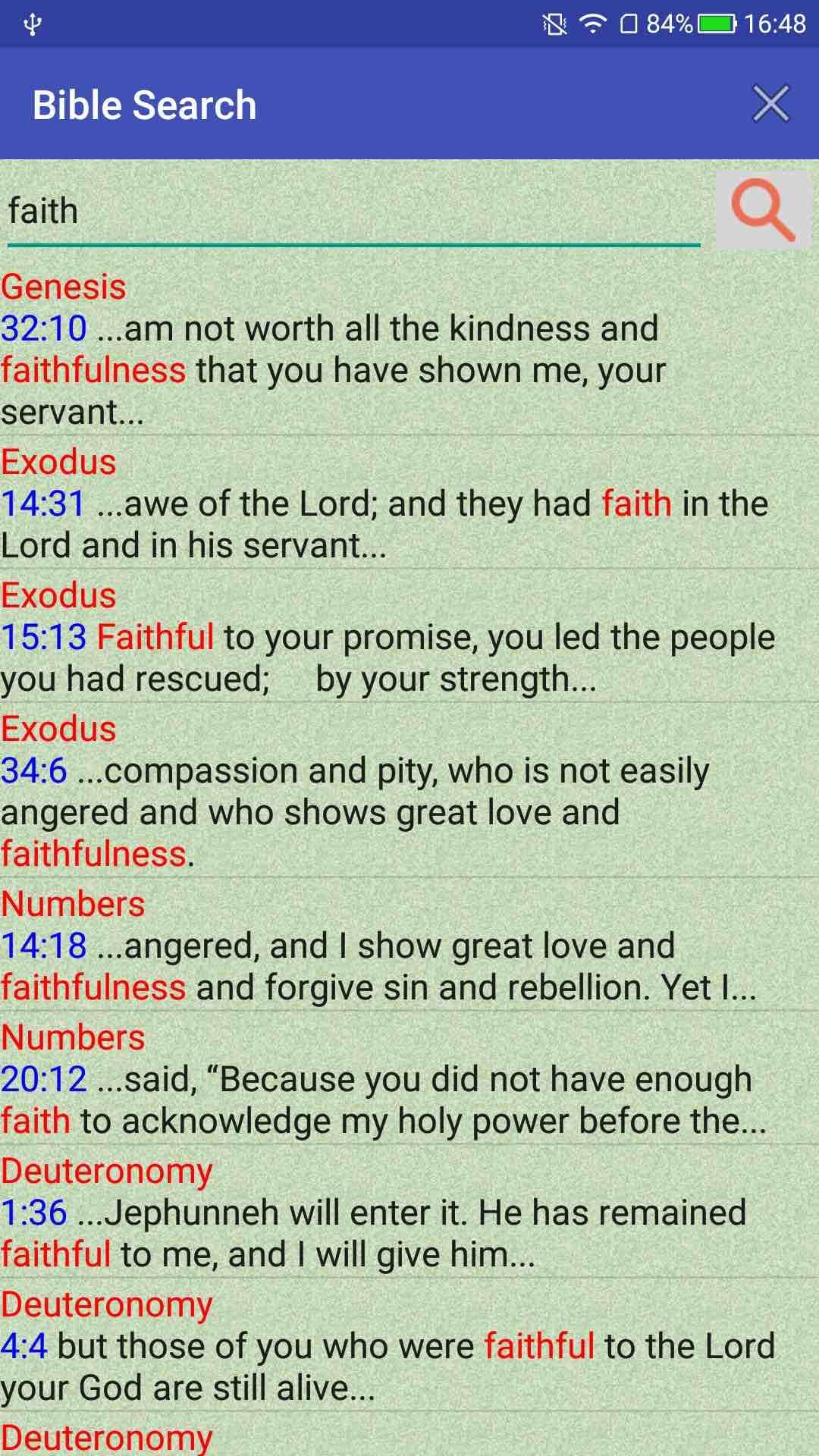Open Numbers 14:18 result
Screen dimensions: 819x1456
click(x=409, y=945)
